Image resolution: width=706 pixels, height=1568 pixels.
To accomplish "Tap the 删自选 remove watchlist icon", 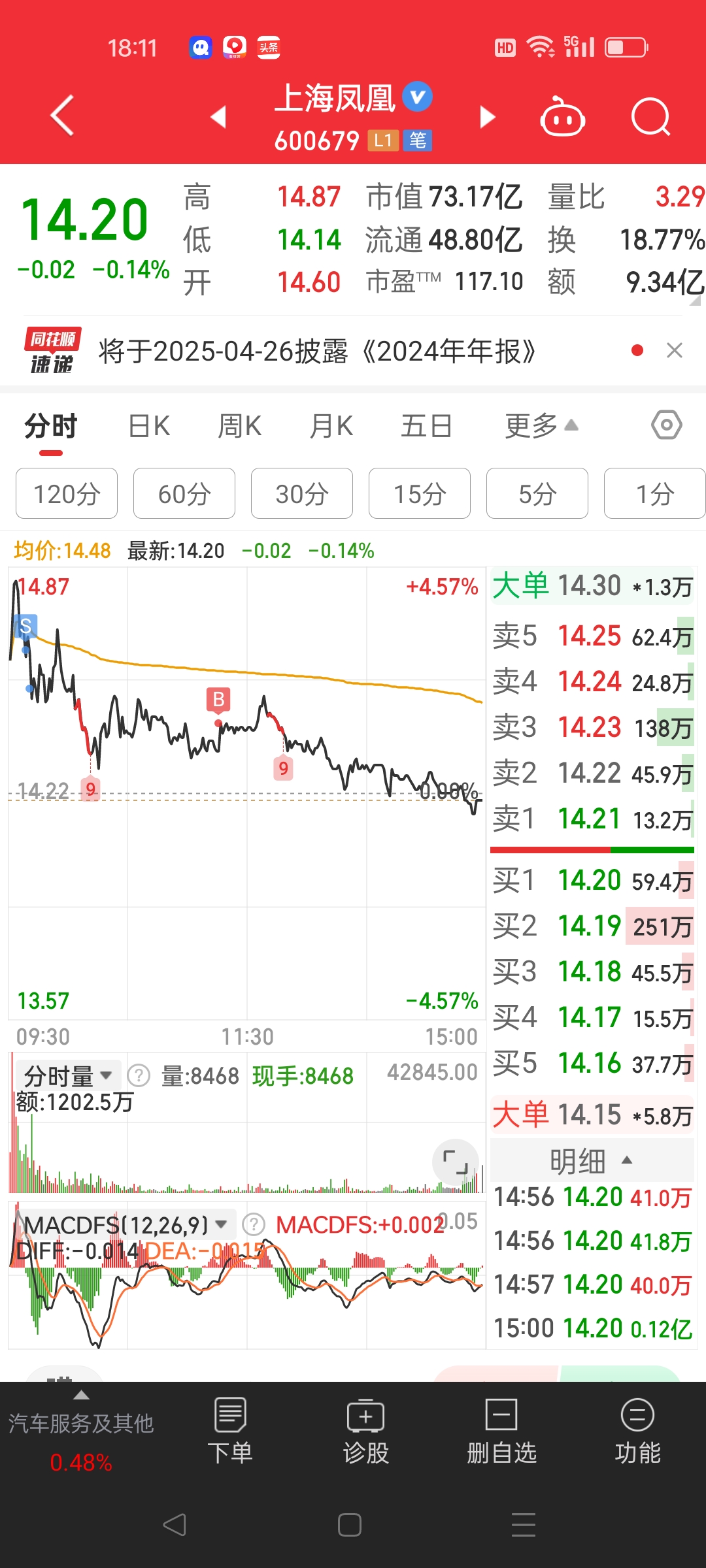I will pyautogui.click(x=502, y=1431).
